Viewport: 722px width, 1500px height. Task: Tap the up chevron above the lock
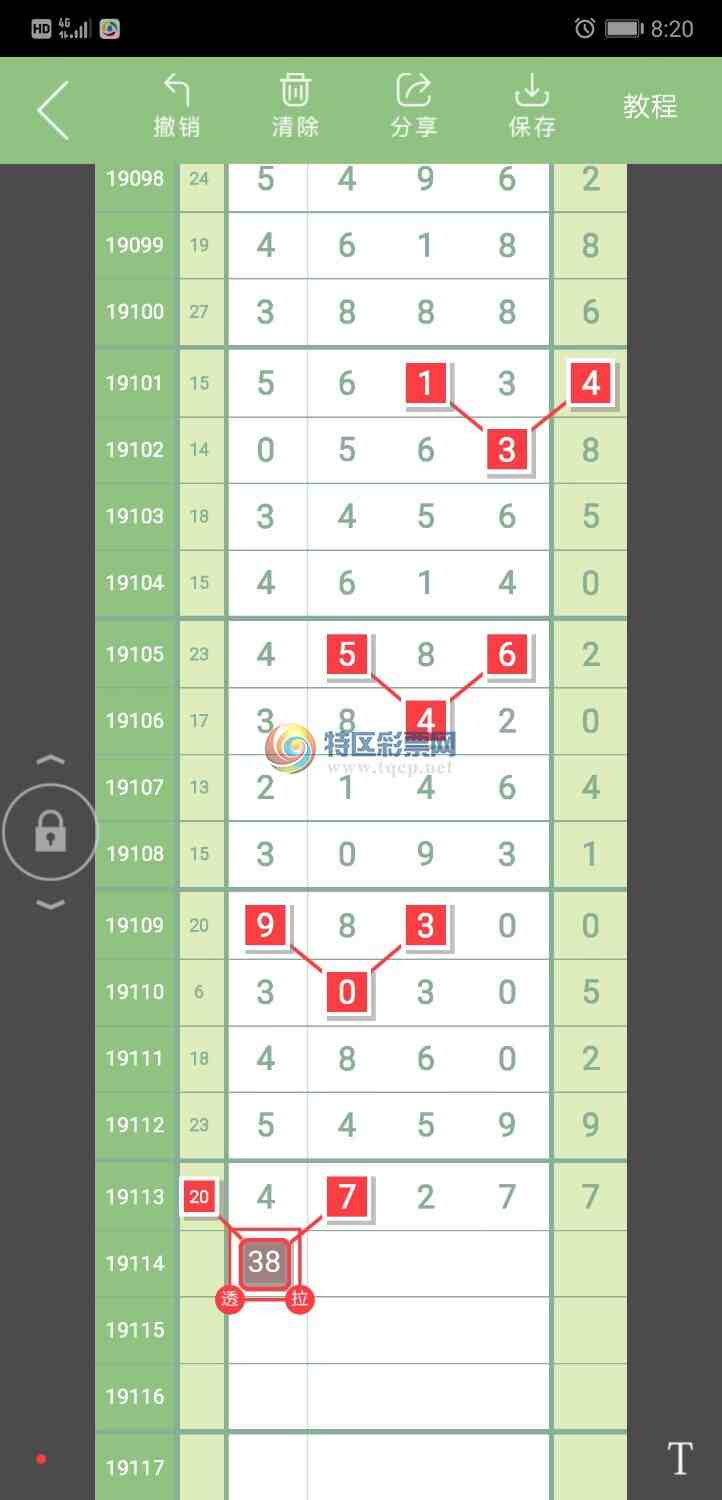tap(50, 761)
